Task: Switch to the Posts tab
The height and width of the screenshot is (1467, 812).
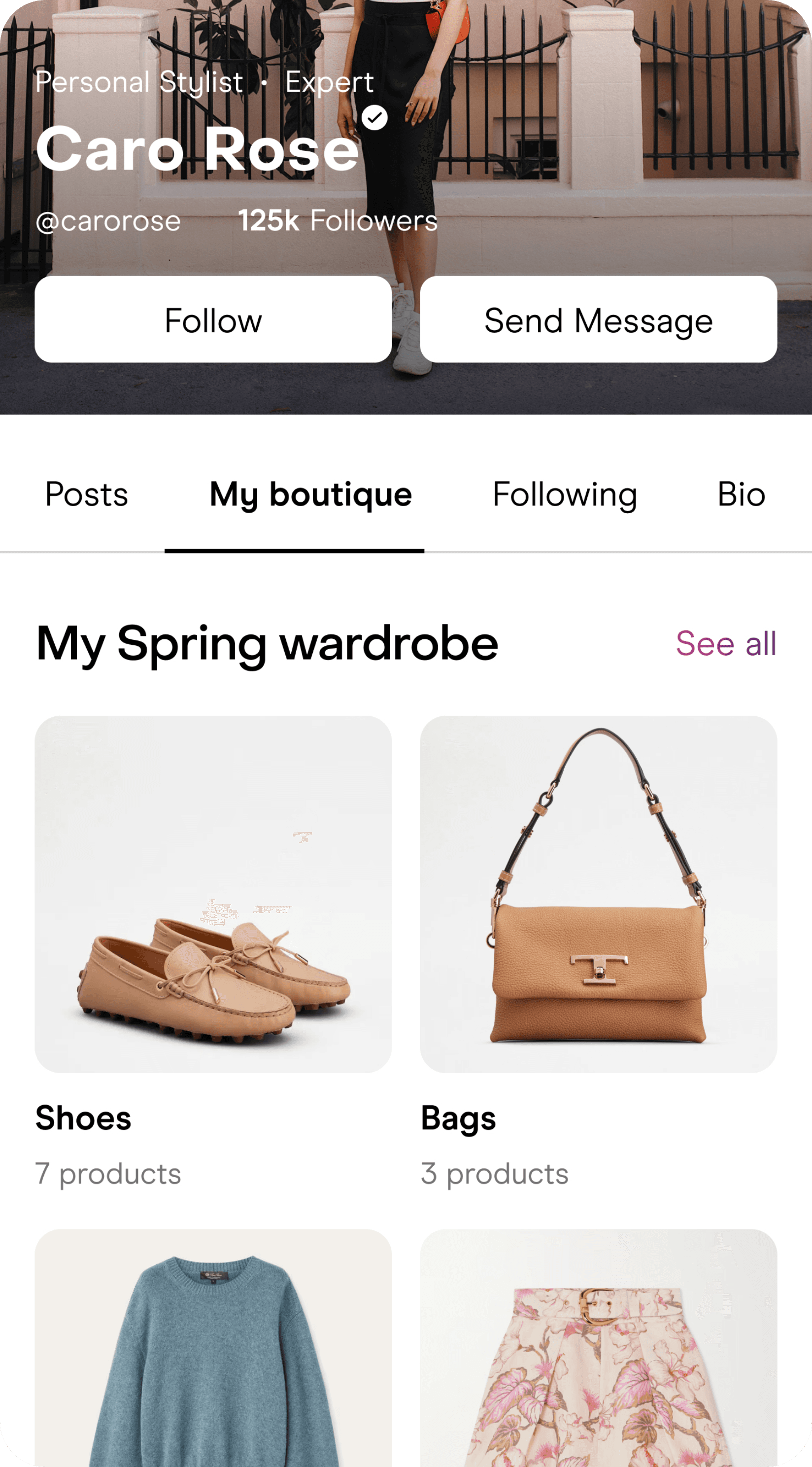Action: coord(87,494)
